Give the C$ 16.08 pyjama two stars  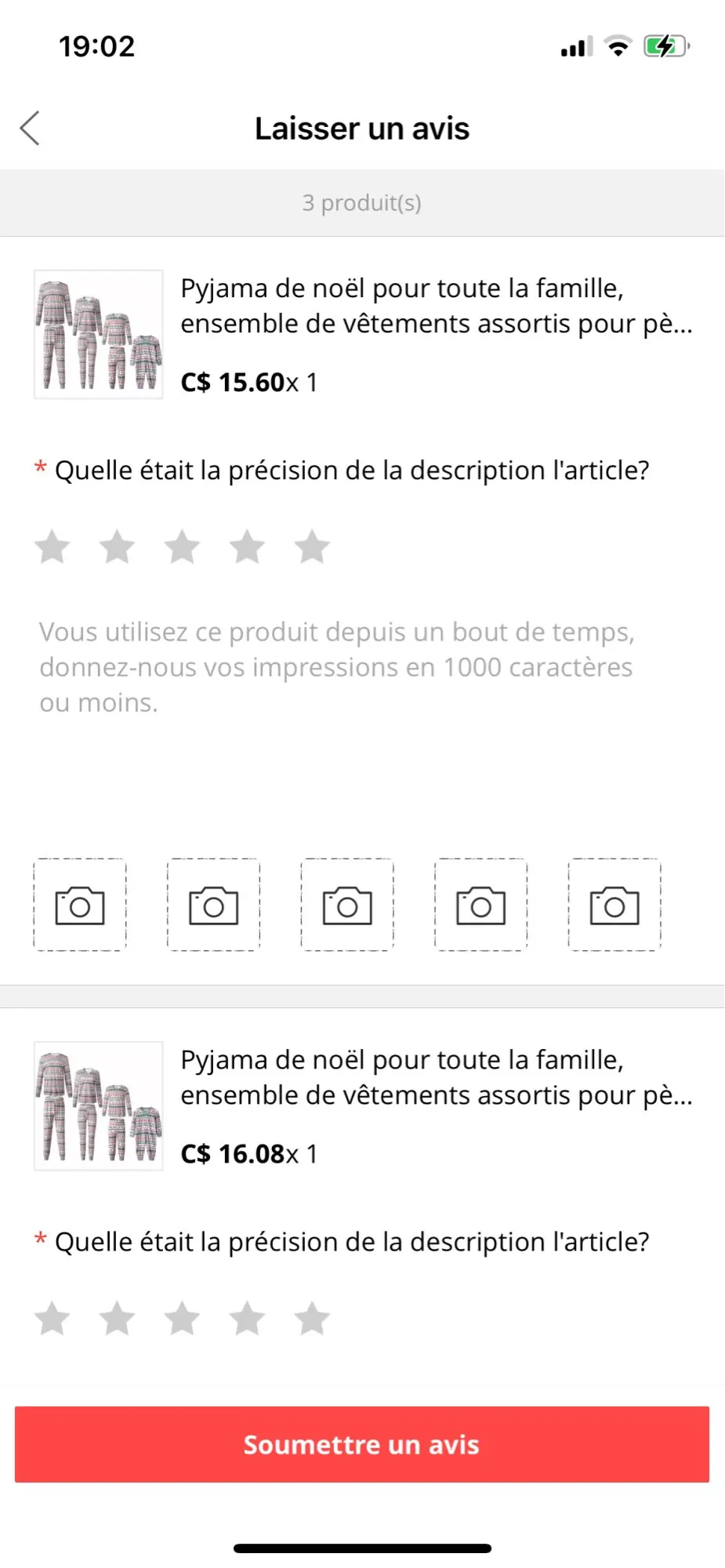(118, 1319)
